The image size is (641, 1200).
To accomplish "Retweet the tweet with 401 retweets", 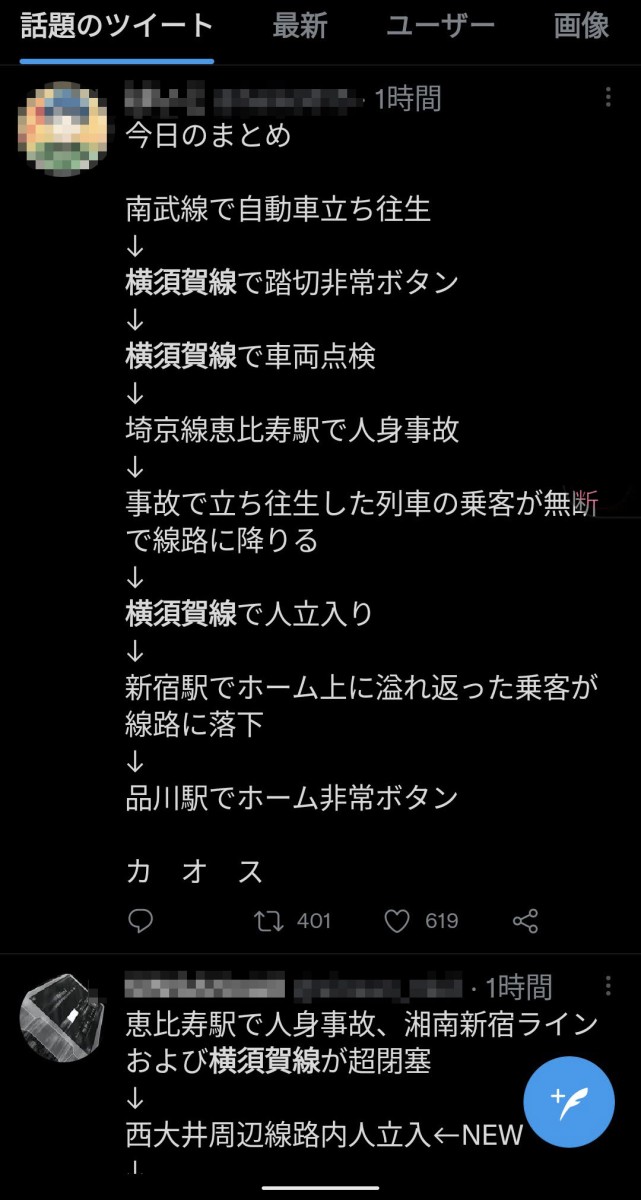I will 292,920.
